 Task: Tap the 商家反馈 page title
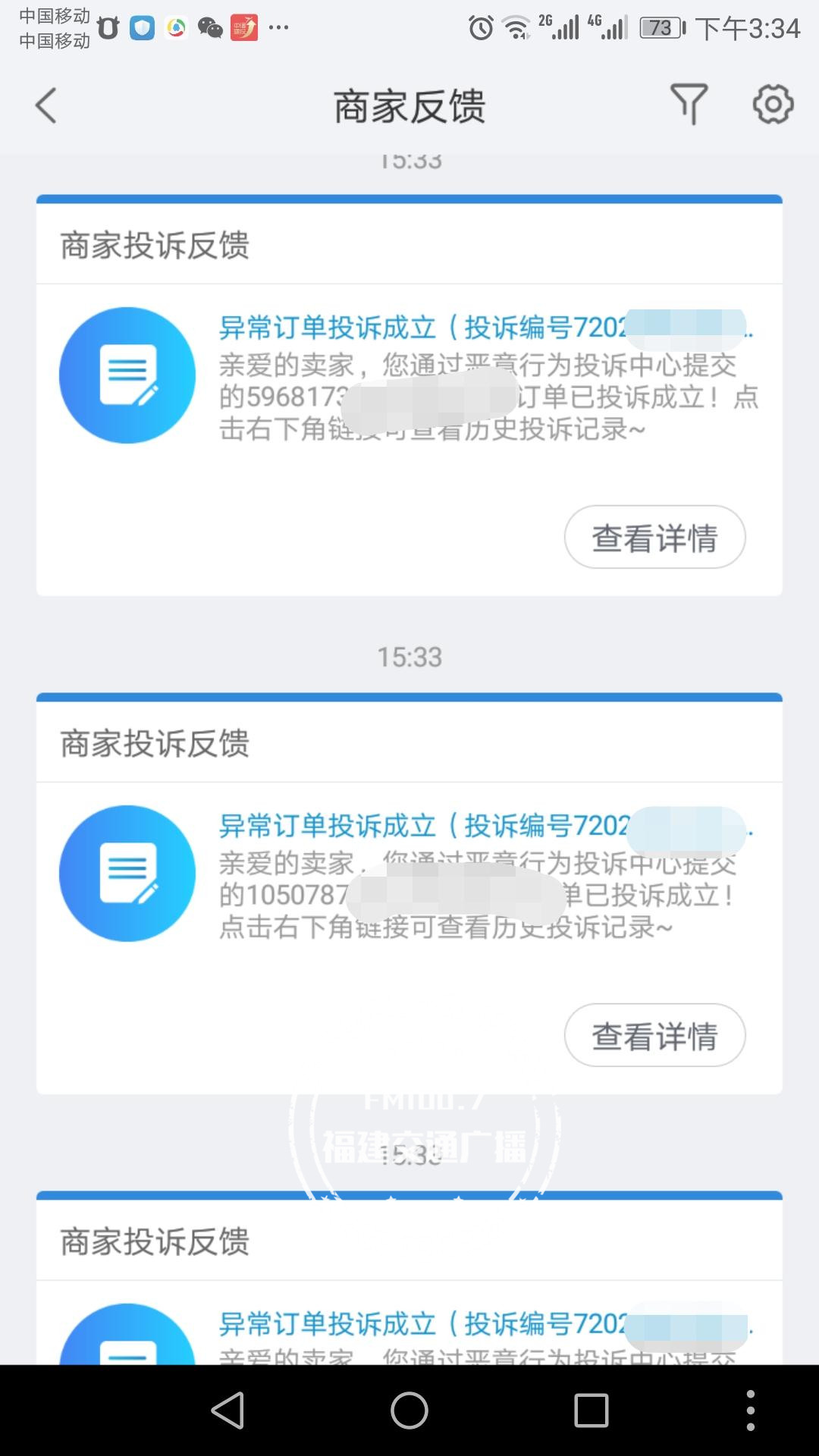(409, 105)
